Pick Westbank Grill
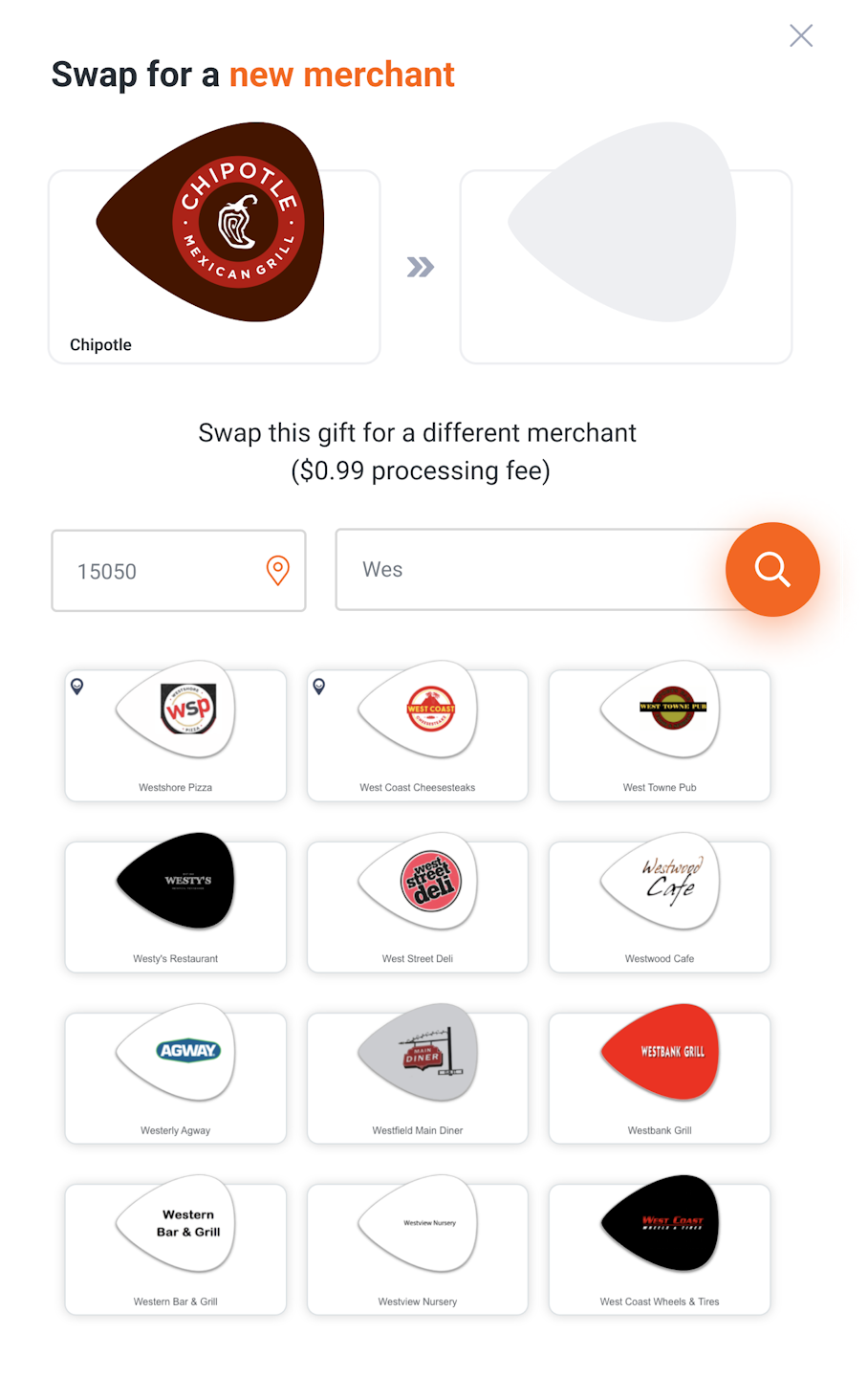Viewport: 868px width, 1377px height. (x=660, y=1077)
